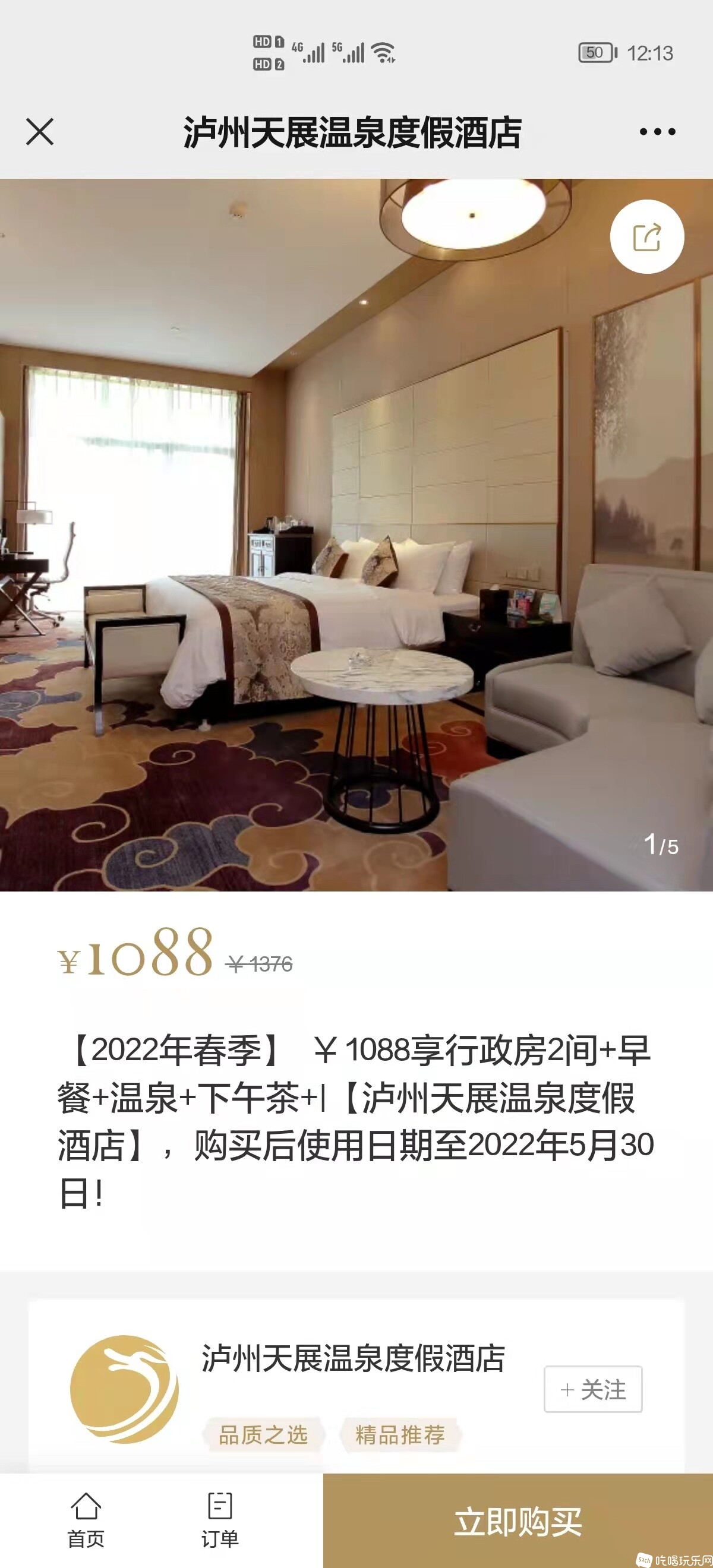713x1568 pixels.
Task: Share this hotel package
Action: (x=646, y=237)
